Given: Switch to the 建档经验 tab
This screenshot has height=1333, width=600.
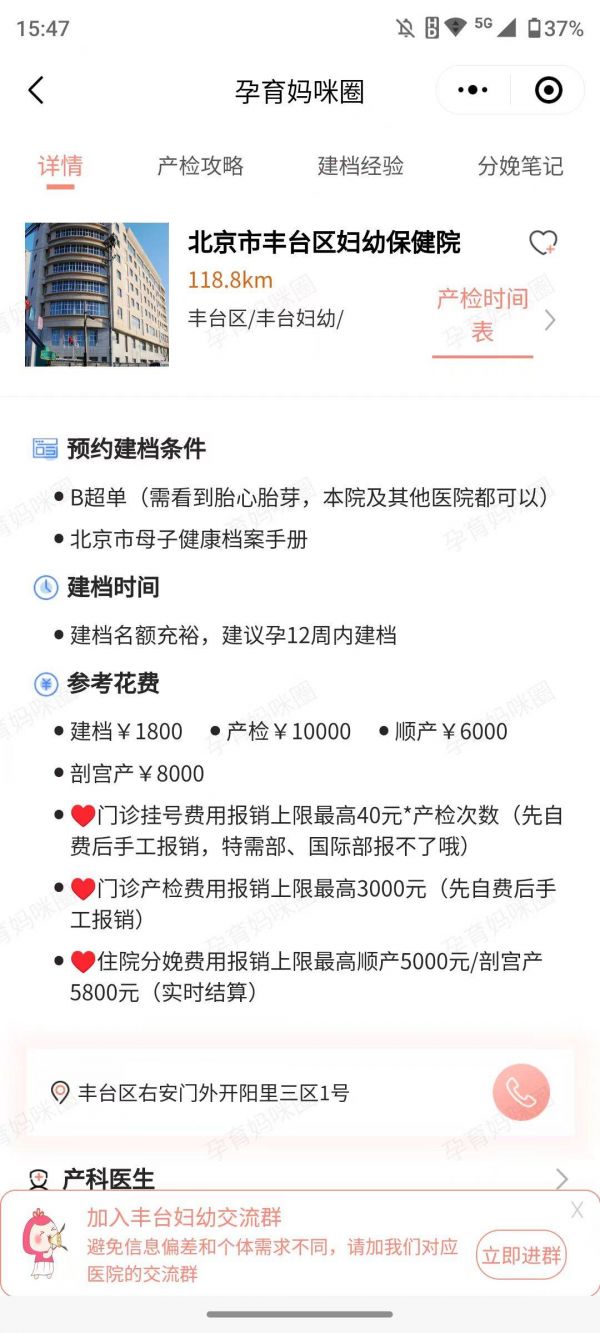Looking at the screenshot, I should pyautogui.click(x=360, y=166).
